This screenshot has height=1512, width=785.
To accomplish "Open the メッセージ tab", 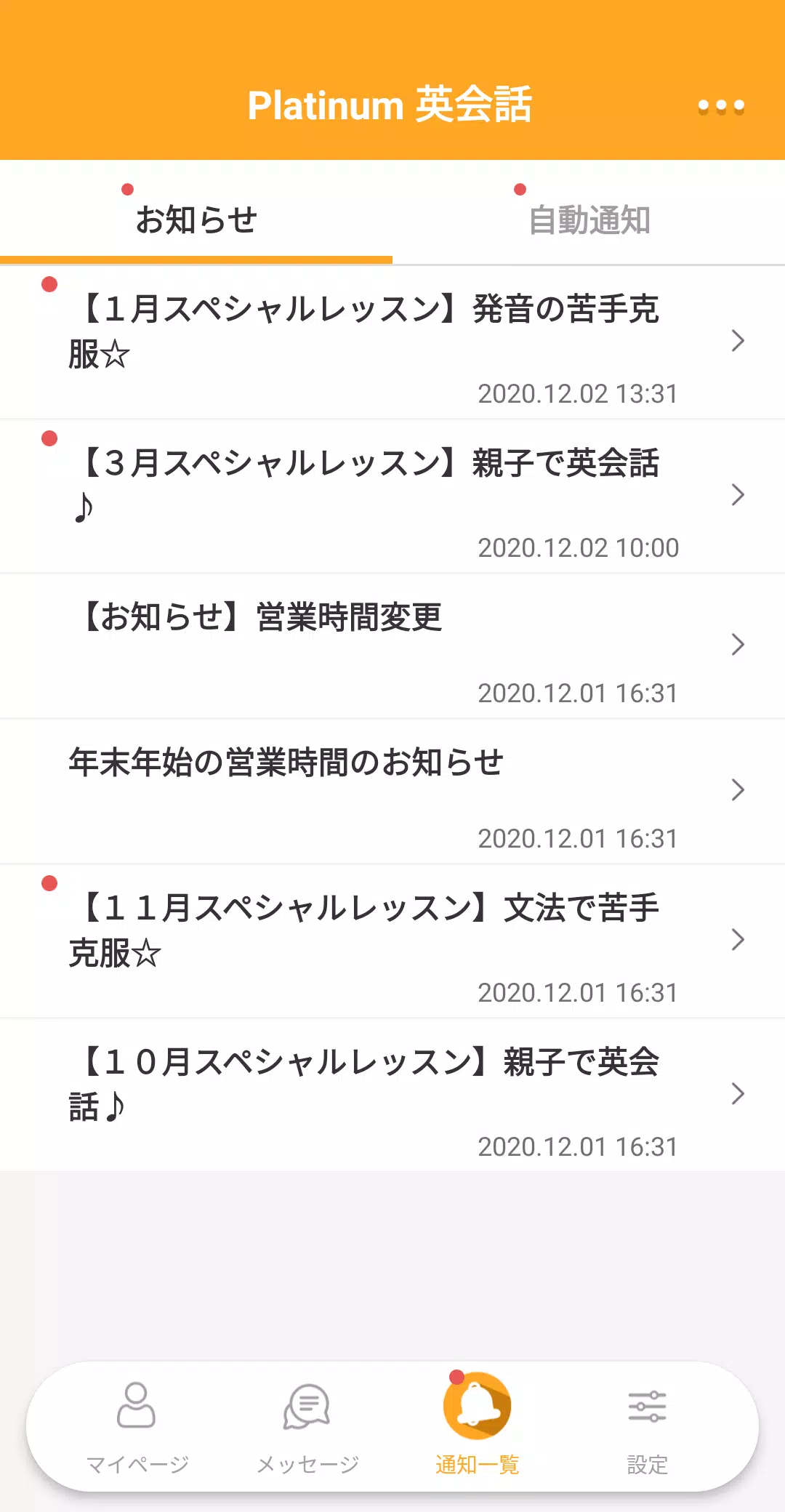I will (x=307, y=1428).
